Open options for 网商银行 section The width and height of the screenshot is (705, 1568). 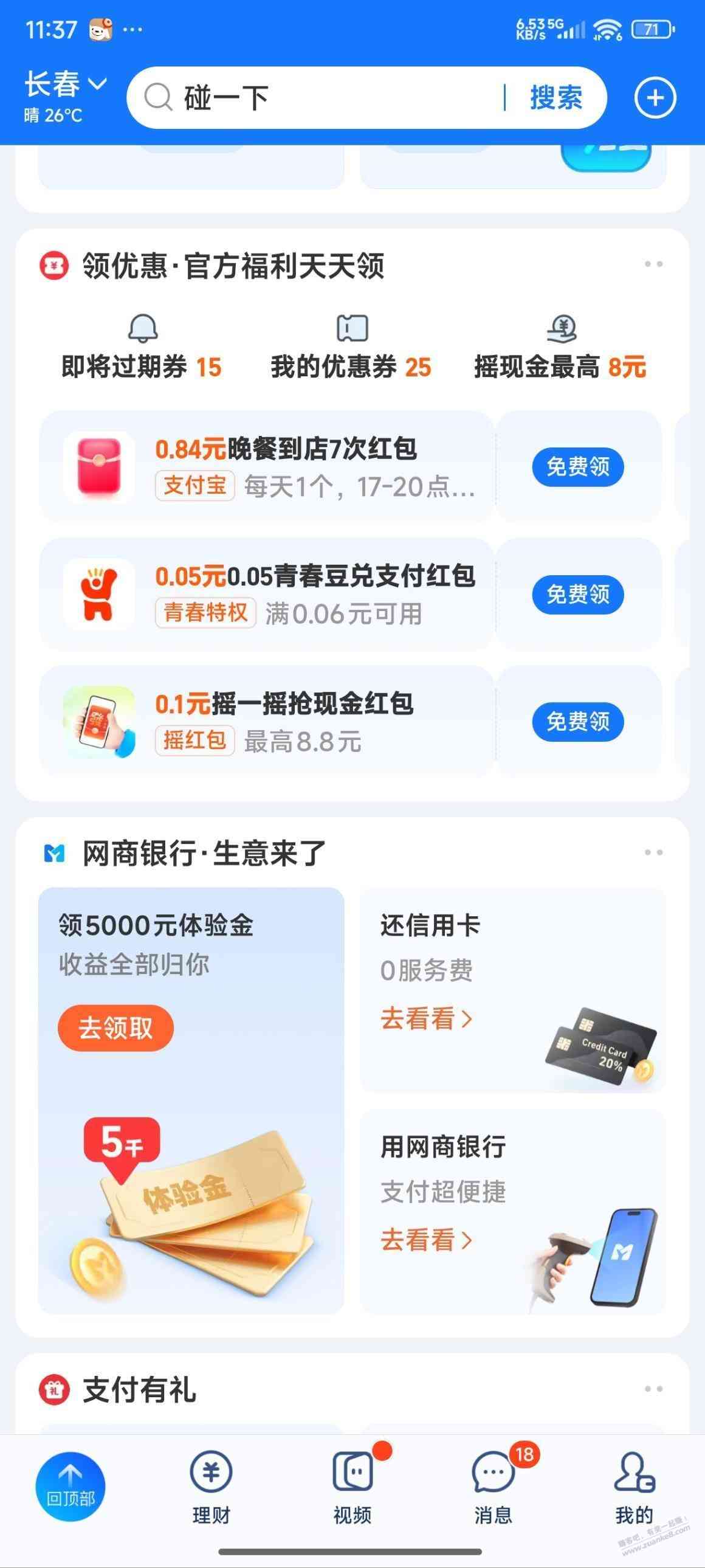(653, 852)
